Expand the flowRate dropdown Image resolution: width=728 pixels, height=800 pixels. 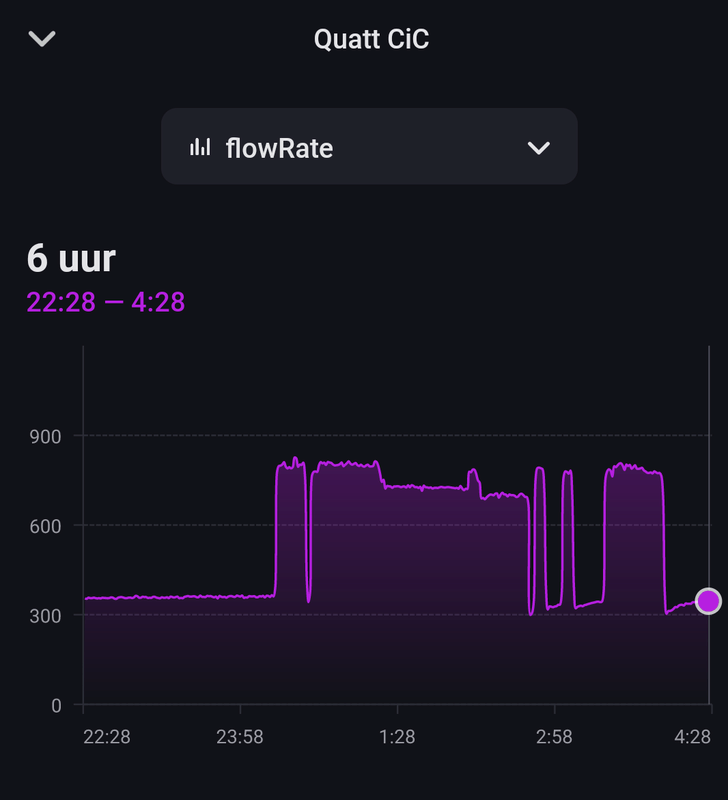click(x=369, y=147)
